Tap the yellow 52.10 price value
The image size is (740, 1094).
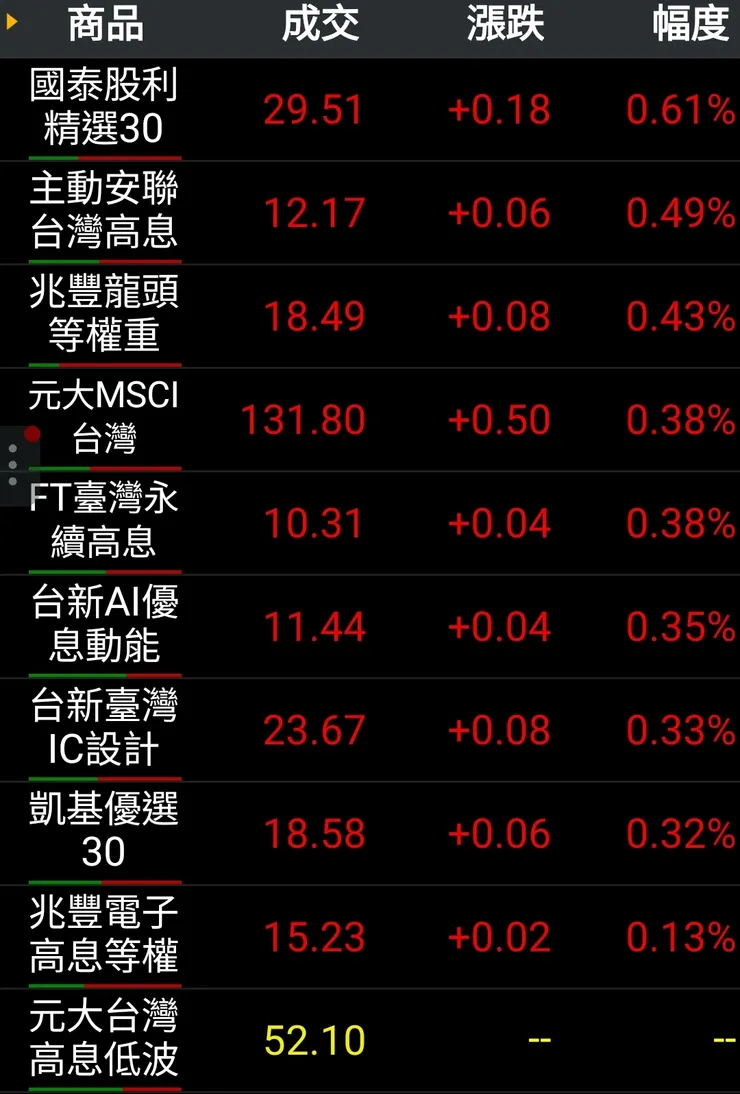316,1040
